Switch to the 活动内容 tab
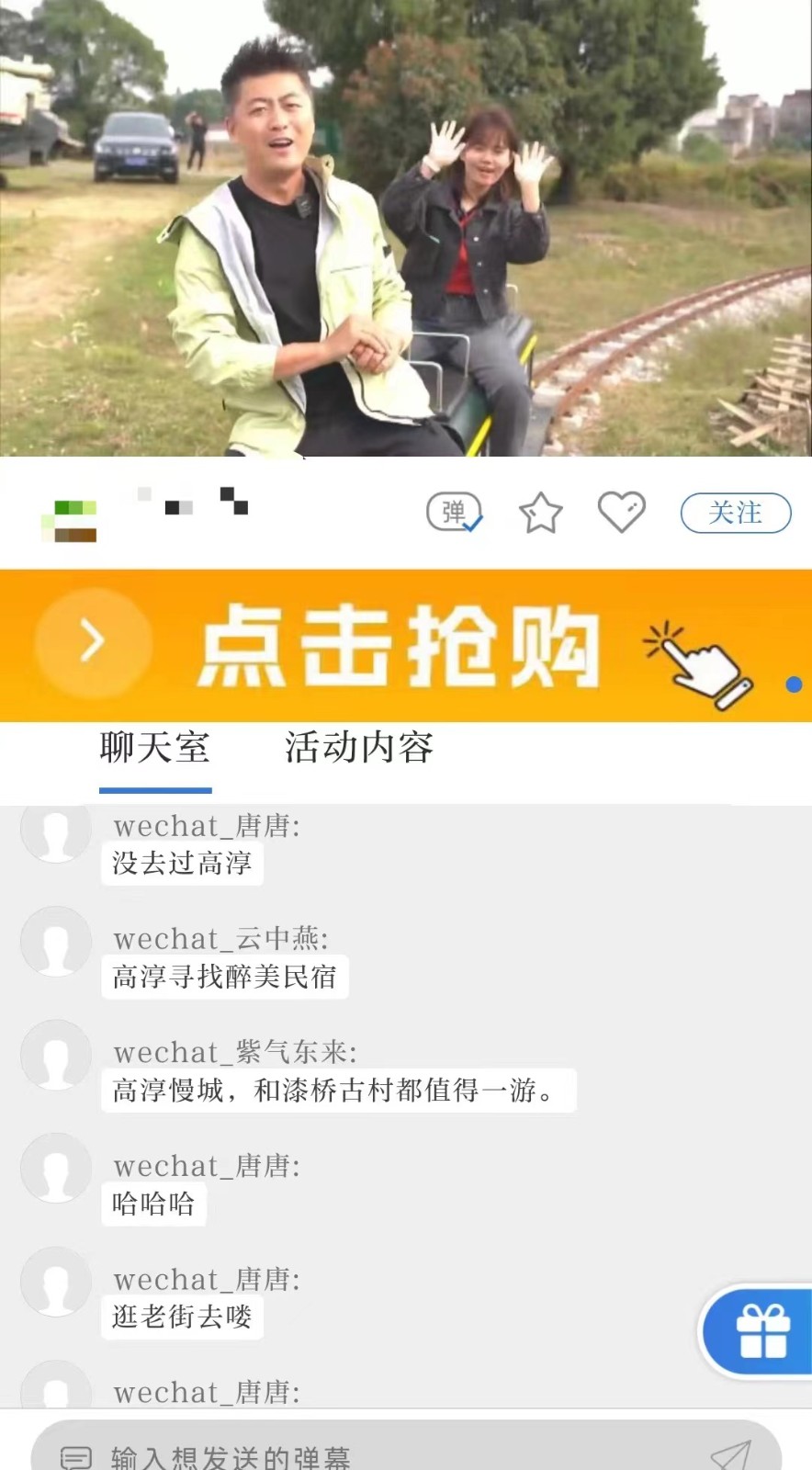812x1470 pixels. (x=358, y=748)
